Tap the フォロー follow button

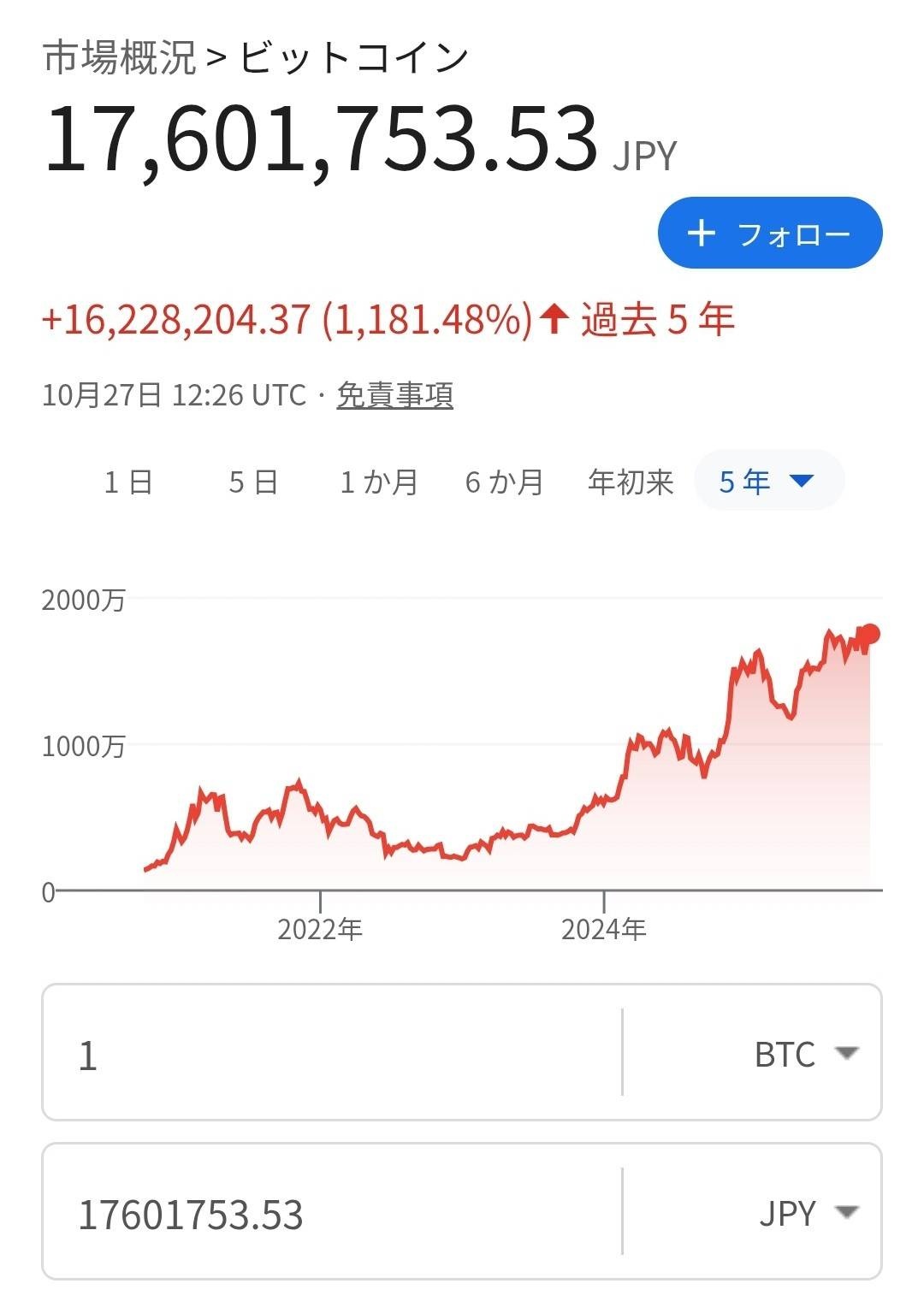pyautogui.click(x=769, y=233)
